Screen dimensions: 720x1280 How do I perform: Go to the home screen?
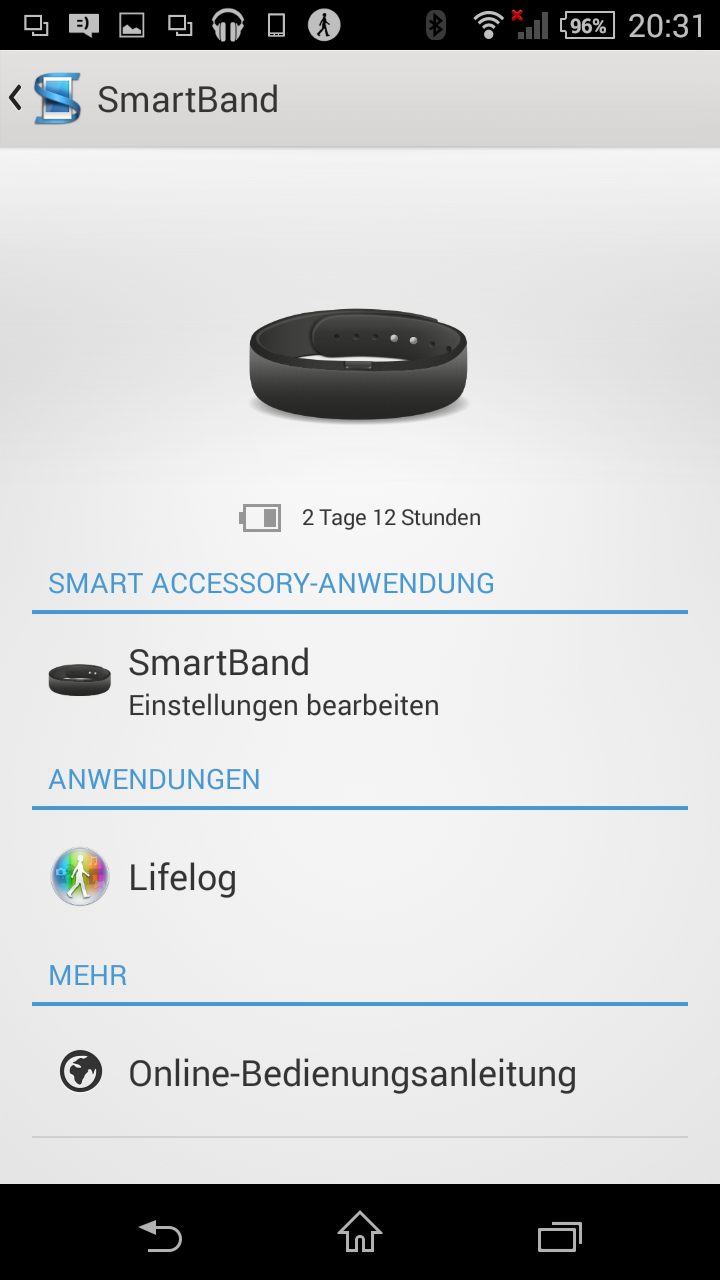click(x=360, y=1234)
